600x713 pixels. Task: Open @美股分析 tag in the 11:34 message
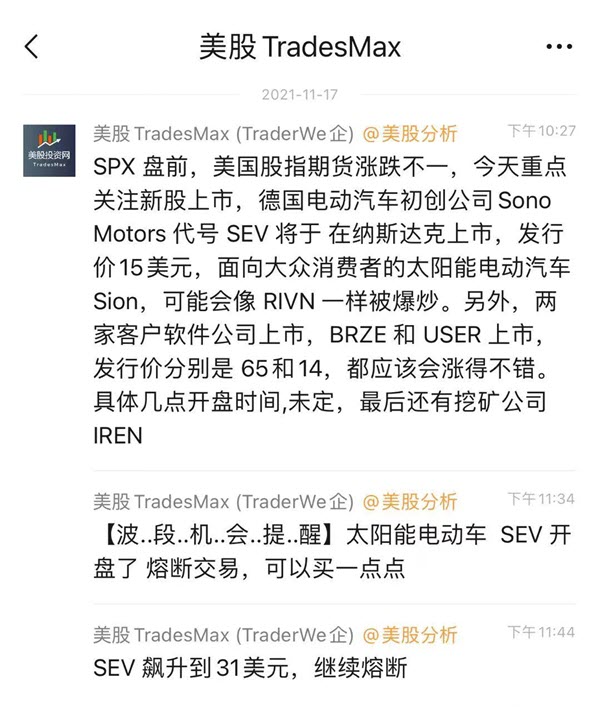pyautogui.click(x=409, y=501)
